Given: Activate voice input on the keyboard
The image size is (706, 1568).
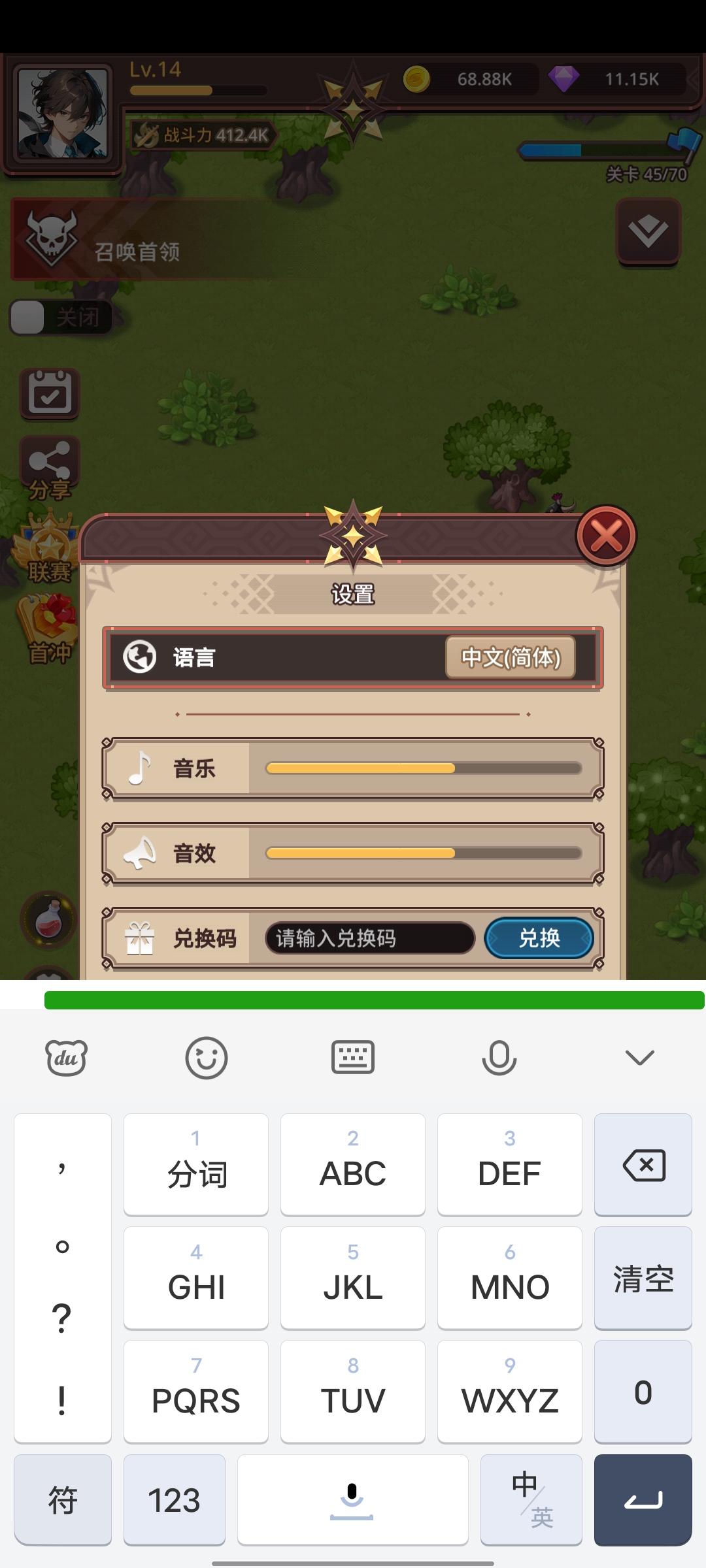Looking at the screenshot, I should pos(499,1056).
